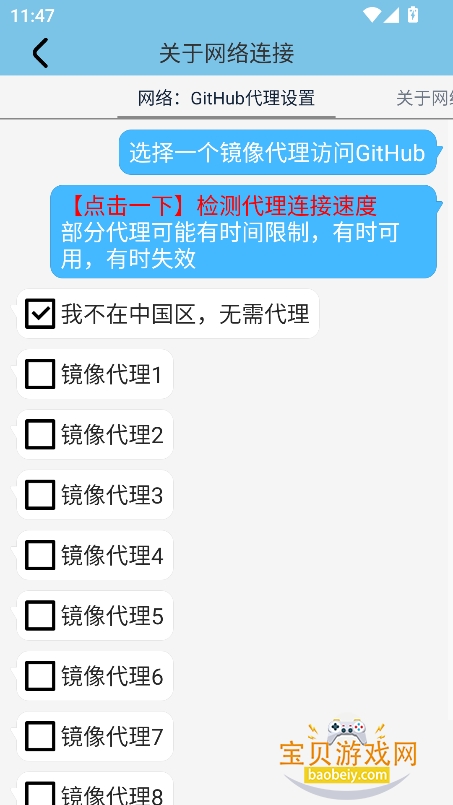453x805 pixels.
Task: Pick 镜像代理6 as proxy
Action: 40,676
